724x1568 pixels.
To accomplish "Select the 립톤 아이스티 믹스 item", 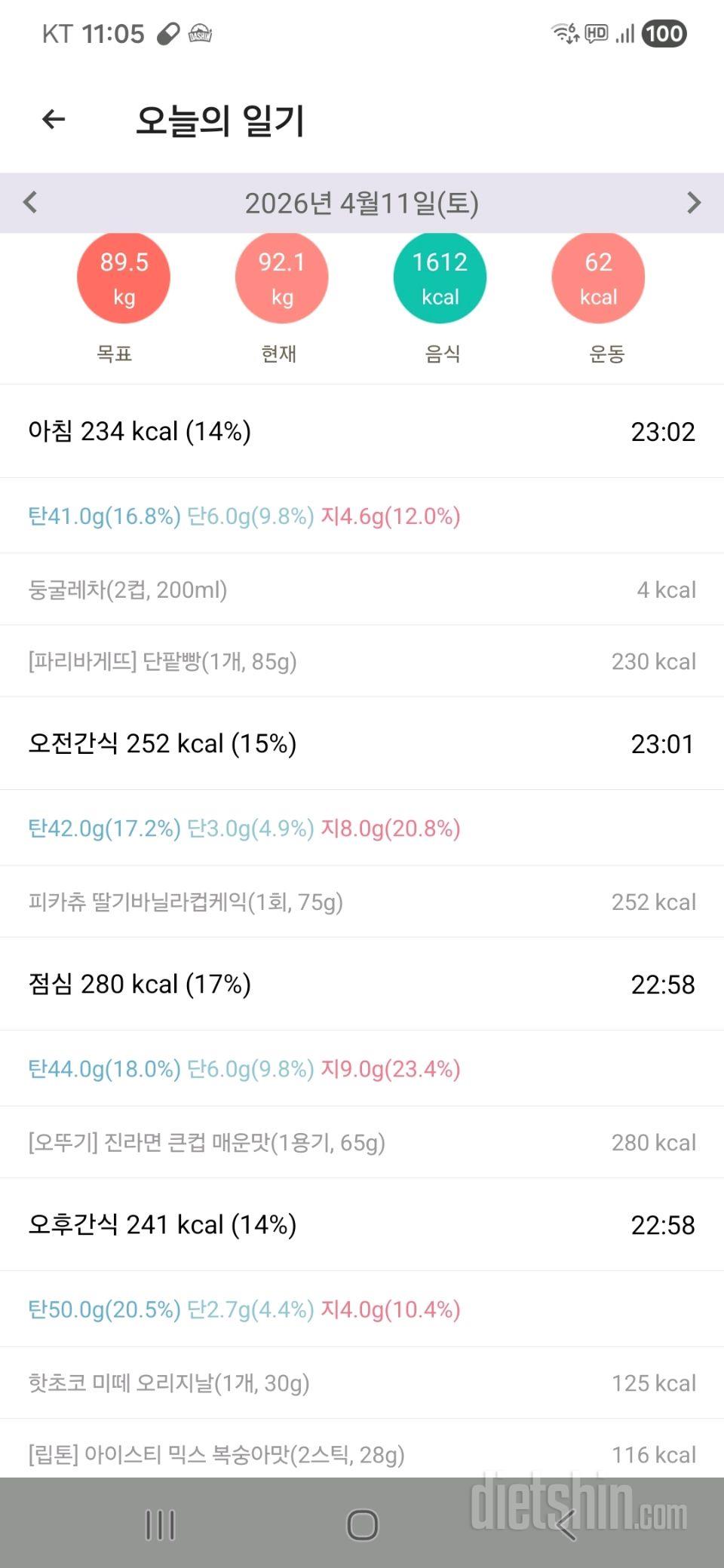I will 362,1454.
